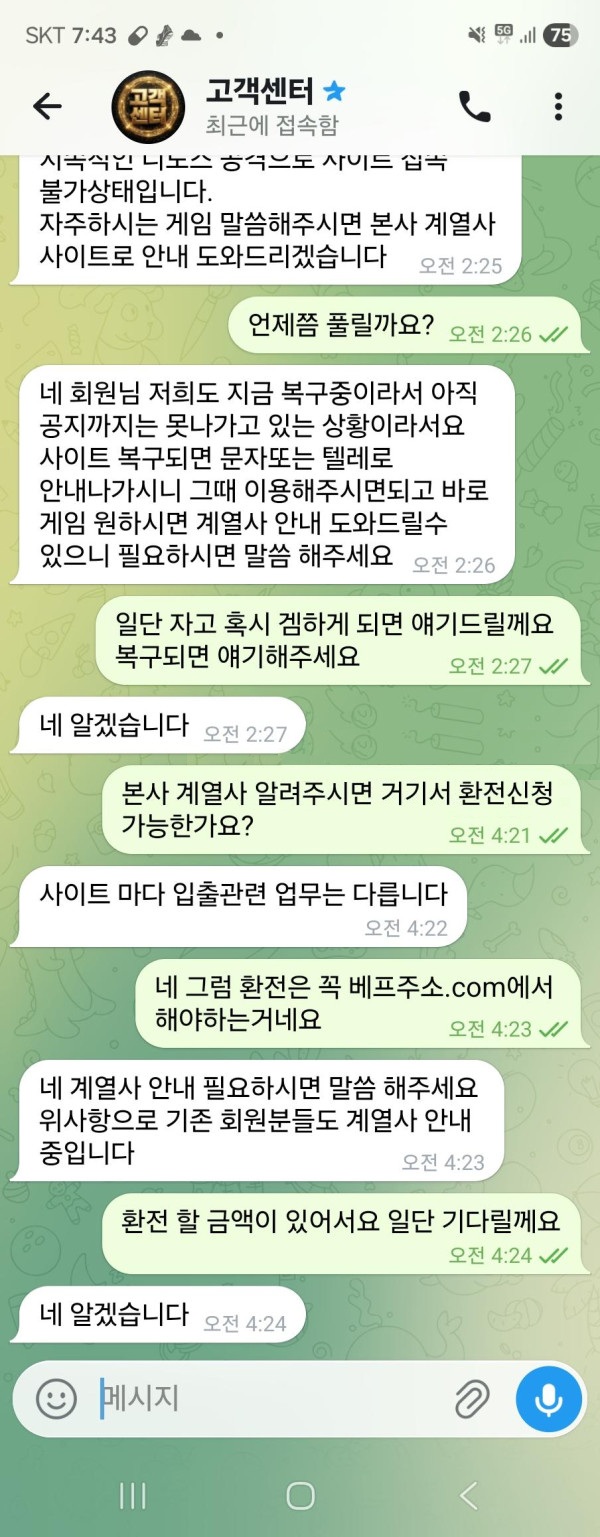Screen dimensions: 600x1537
Task: Open the emoji picker
Action: click(x=56, y=1398)
